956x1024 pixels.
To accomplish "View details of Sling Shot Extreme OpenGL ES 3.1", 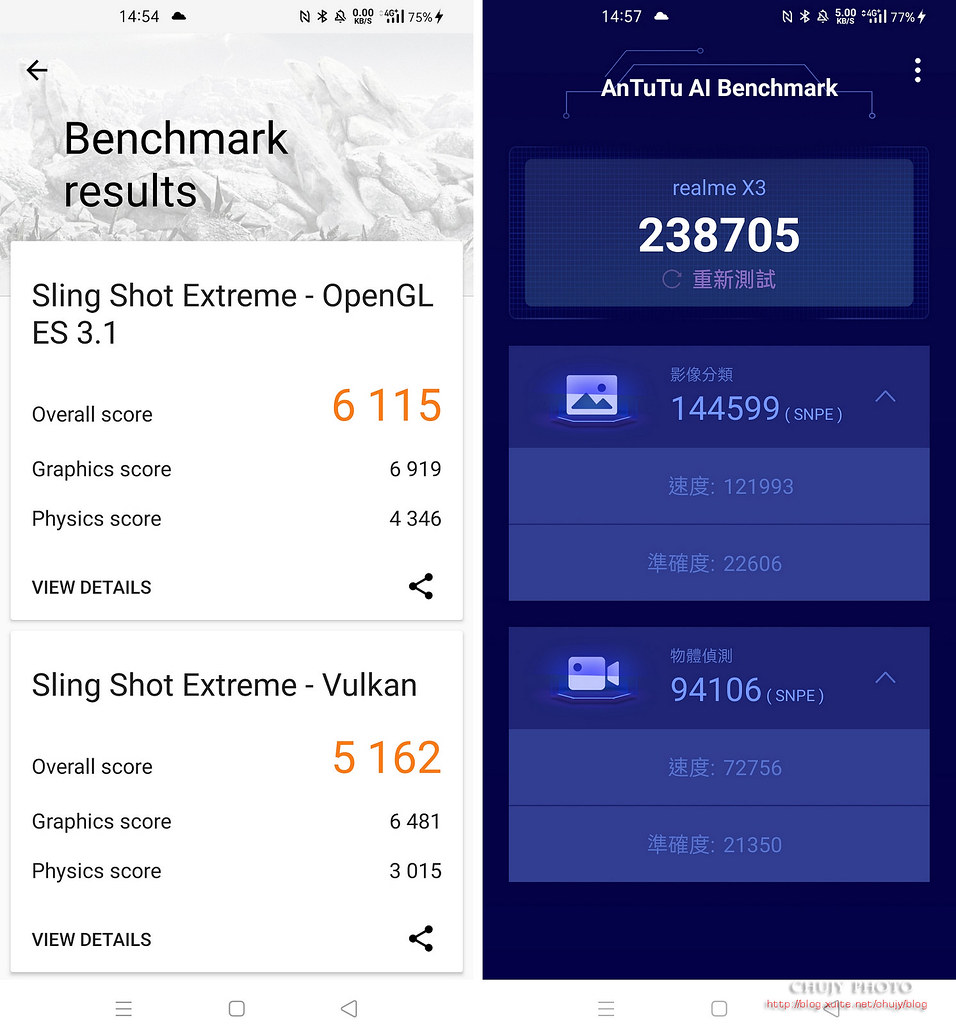I will click(x=92, y=587).
